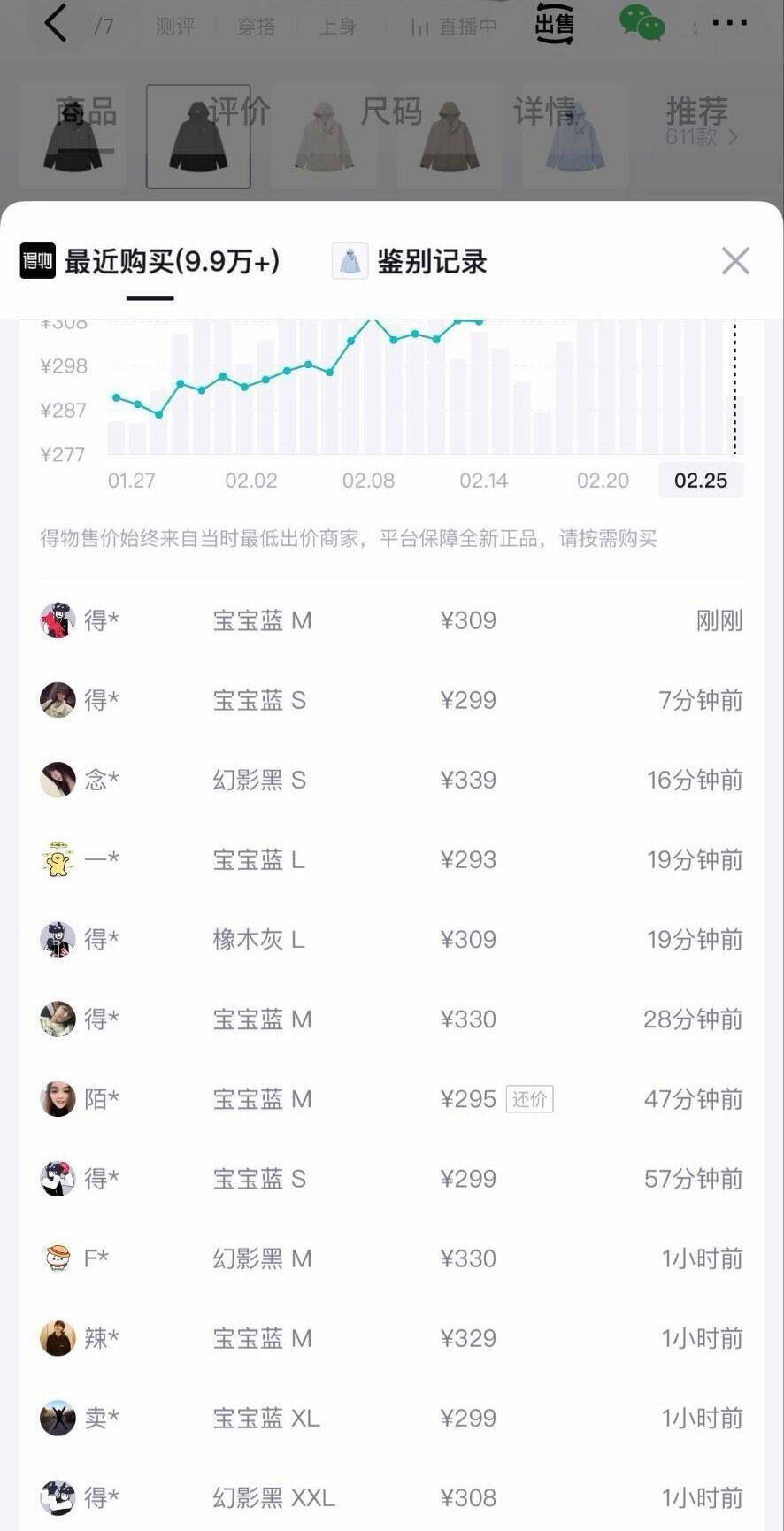
Task: Select the 最近购买 tab
Action: click(x=150, y=262)
